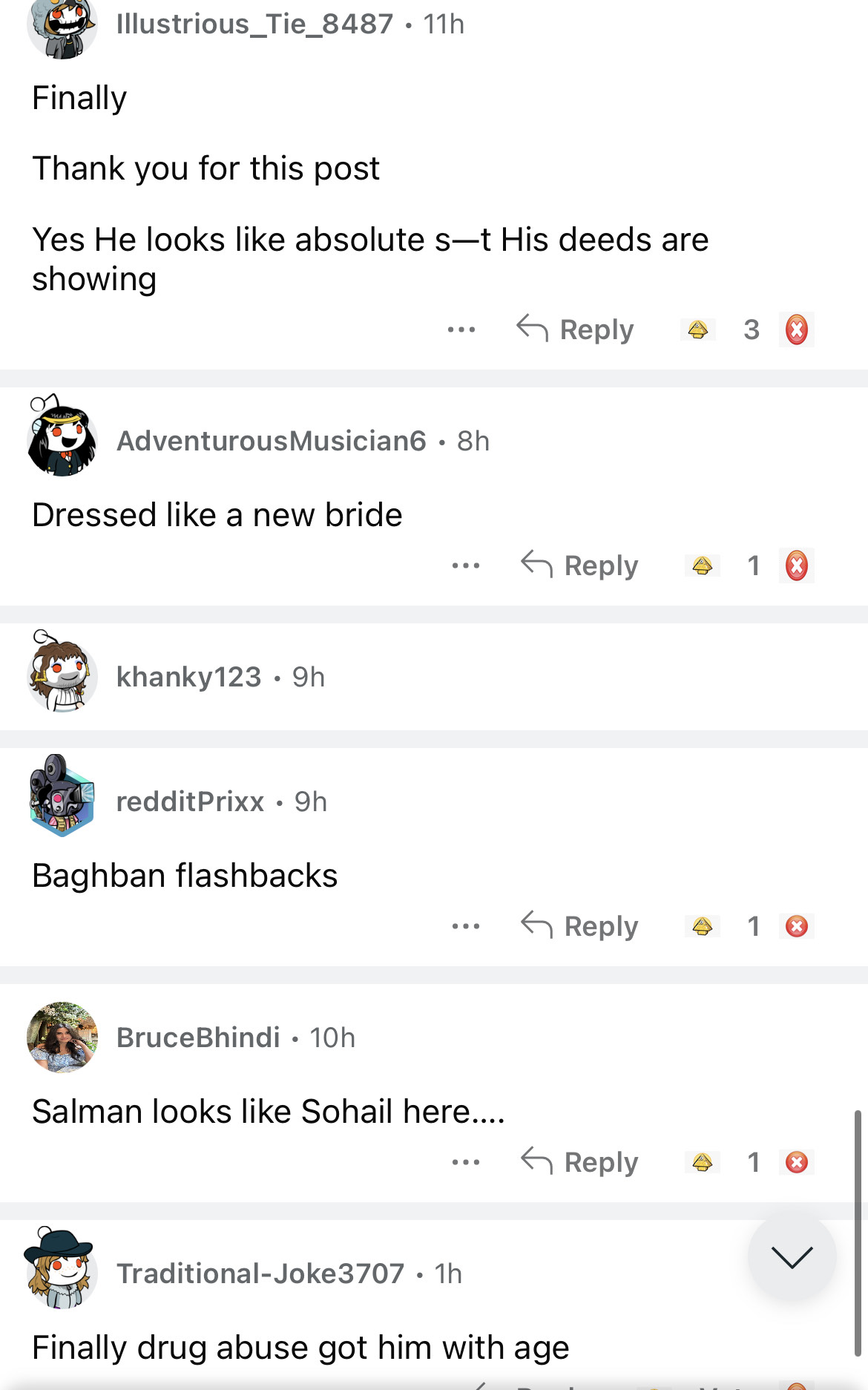Open BruceBhindi's user profile
Screen dimensions: 868x1390
click(x=198, y=1037)
